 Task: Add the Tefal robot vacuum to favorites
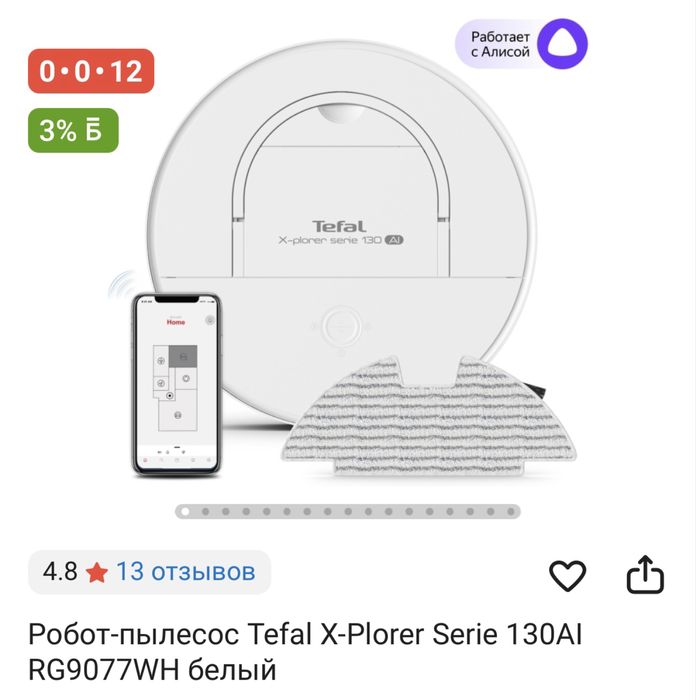pyautogui.click(x=568, y=575)
